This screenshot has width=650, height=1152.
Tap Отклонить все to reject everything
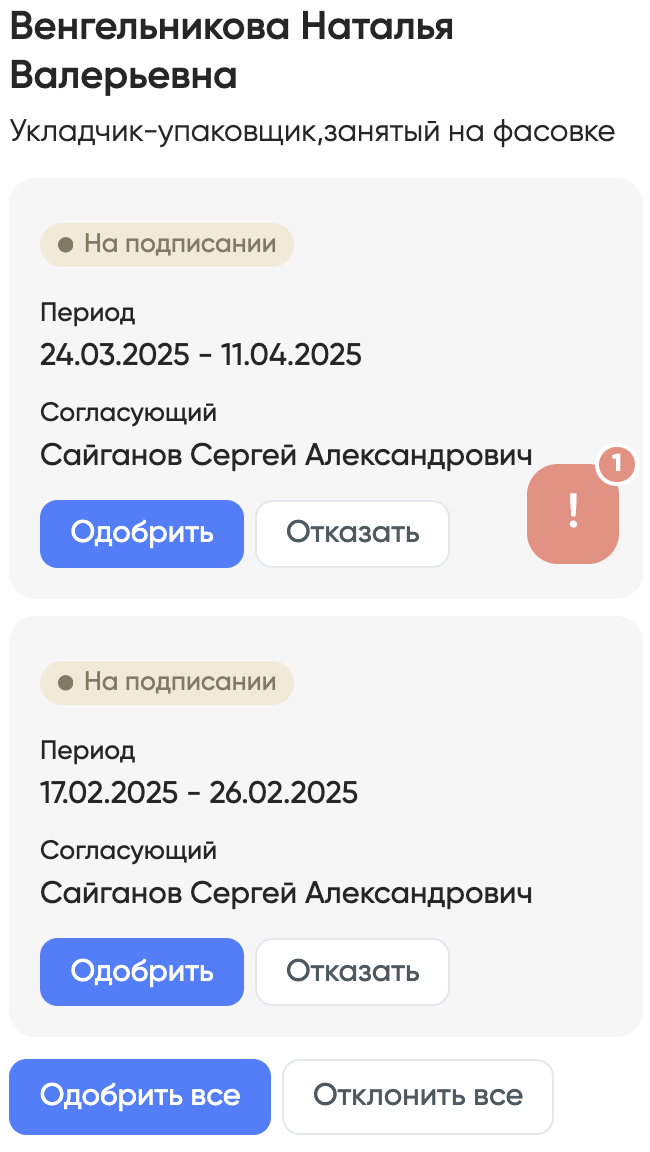point(418,1096)
